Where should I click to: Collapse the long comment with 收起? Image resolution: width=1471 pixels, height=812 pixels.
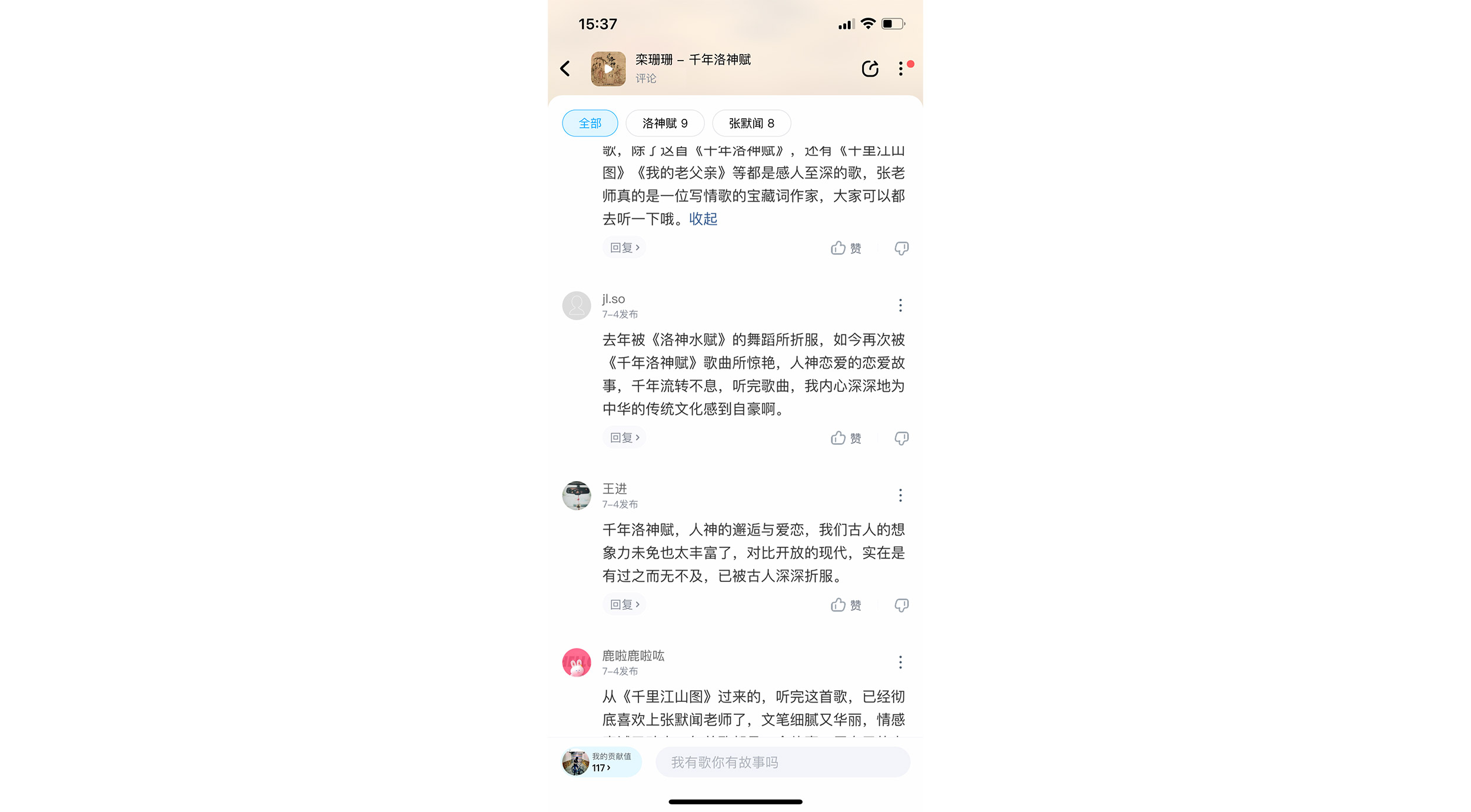click(703, 219)
